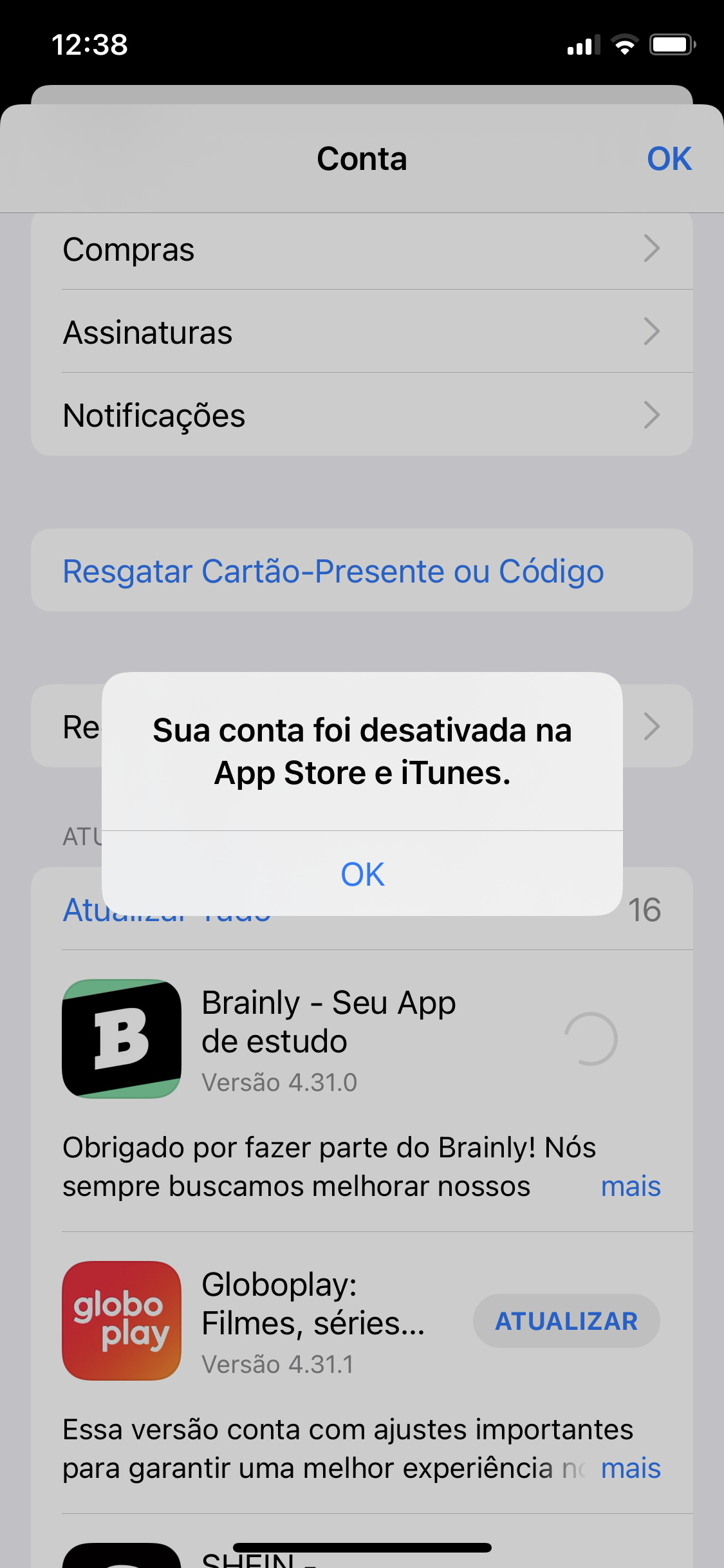Image resolution: width=724 pixels, height=1568 pixels.
Task: Expand Brainly update notes with mais
Action: point(630,1186)
